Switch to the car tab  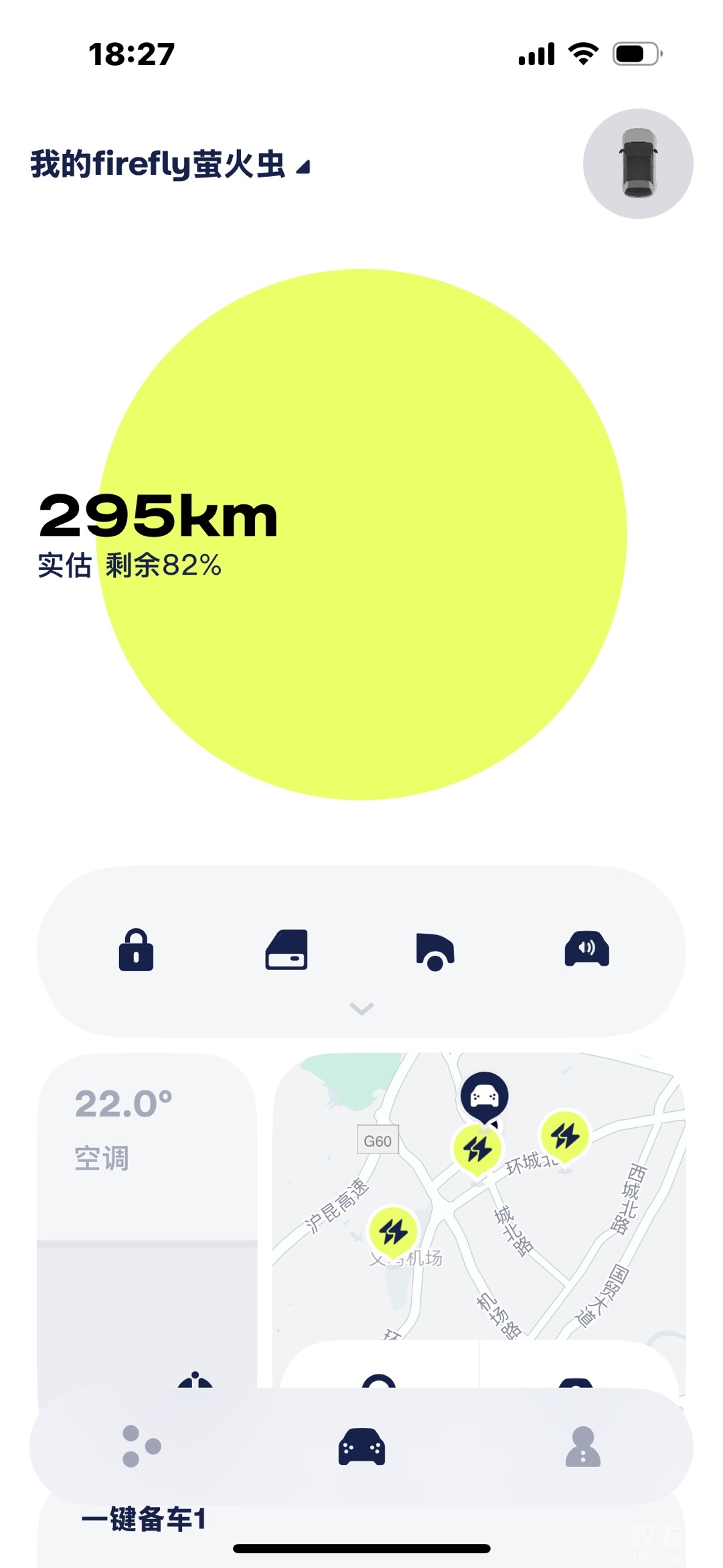click(x=361, y=1447)
